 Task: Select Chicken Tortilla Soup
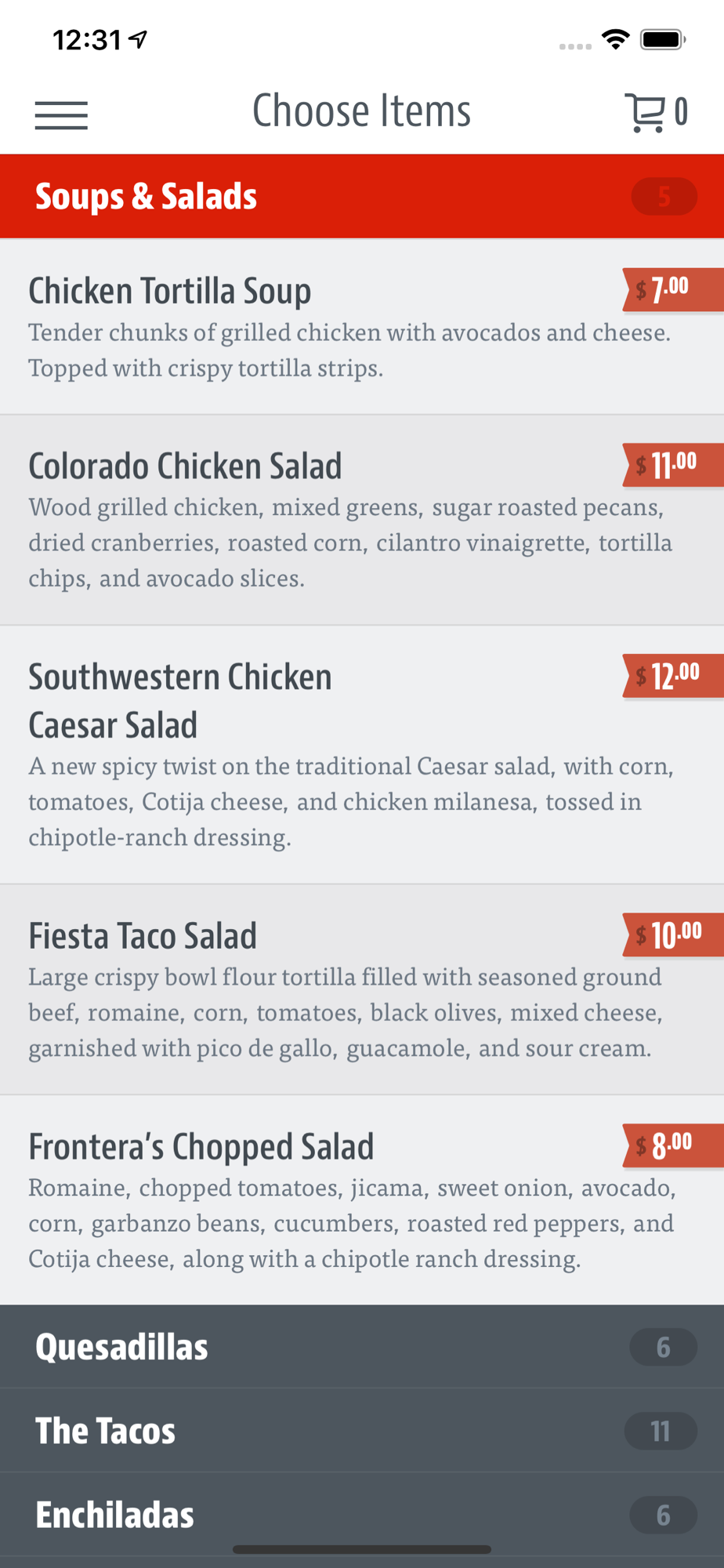(362, 327)
